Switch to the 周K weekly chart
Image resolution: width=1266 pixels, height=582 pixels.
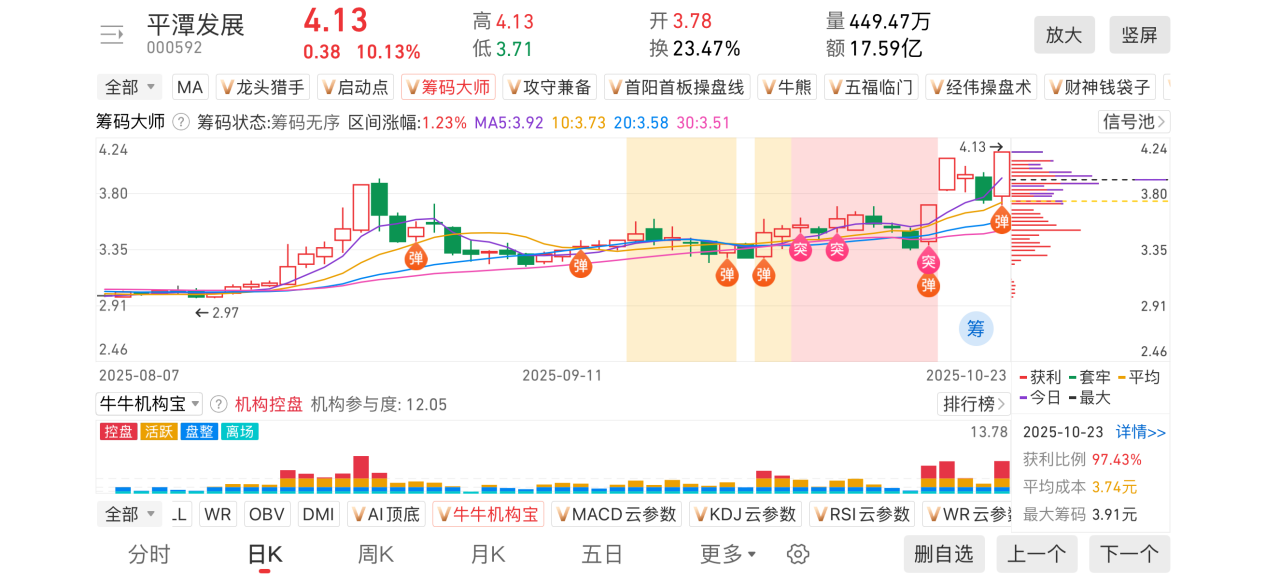[x=376, y=554]
